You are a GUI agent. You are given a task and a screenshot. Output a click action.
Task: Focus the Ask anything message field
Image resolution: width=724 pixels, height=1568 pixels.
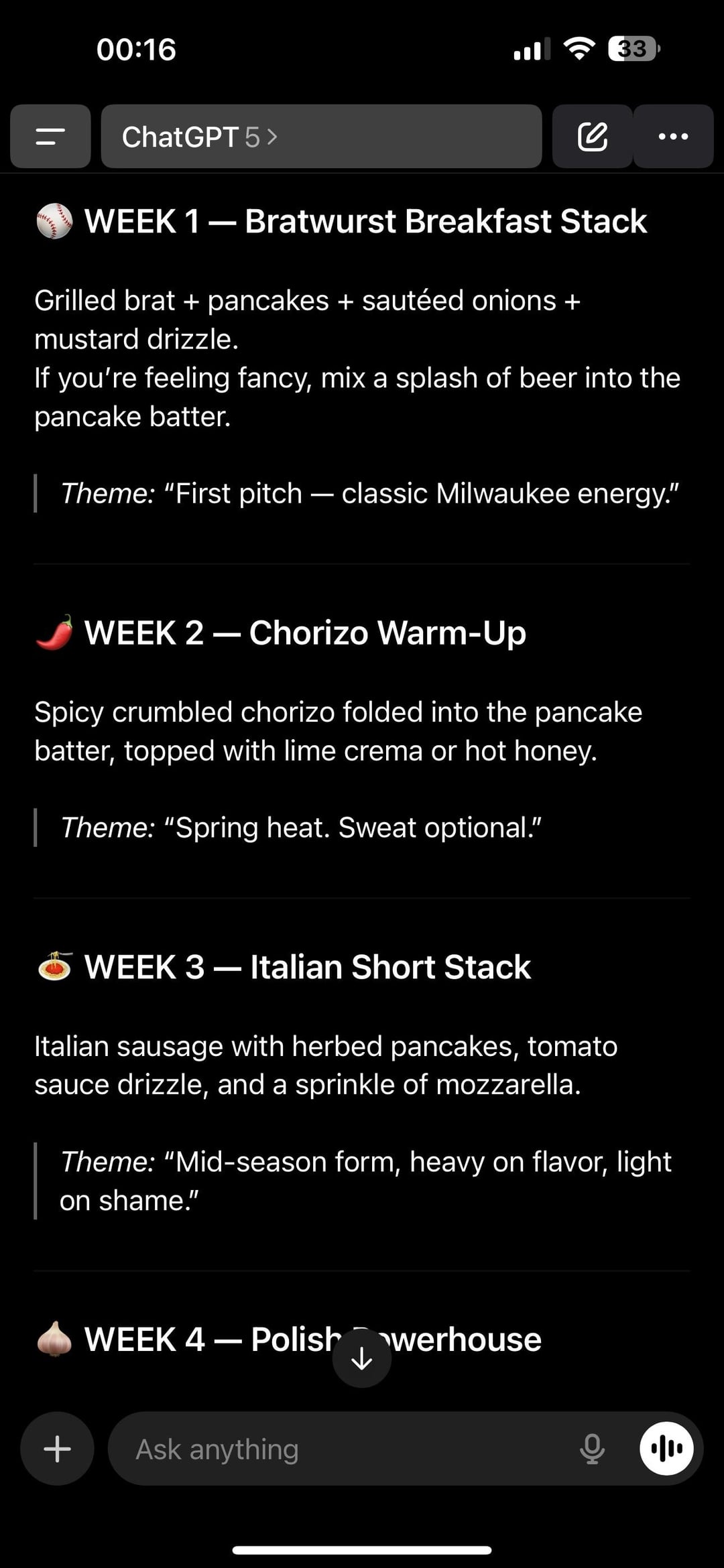[x=335, y=1449]
